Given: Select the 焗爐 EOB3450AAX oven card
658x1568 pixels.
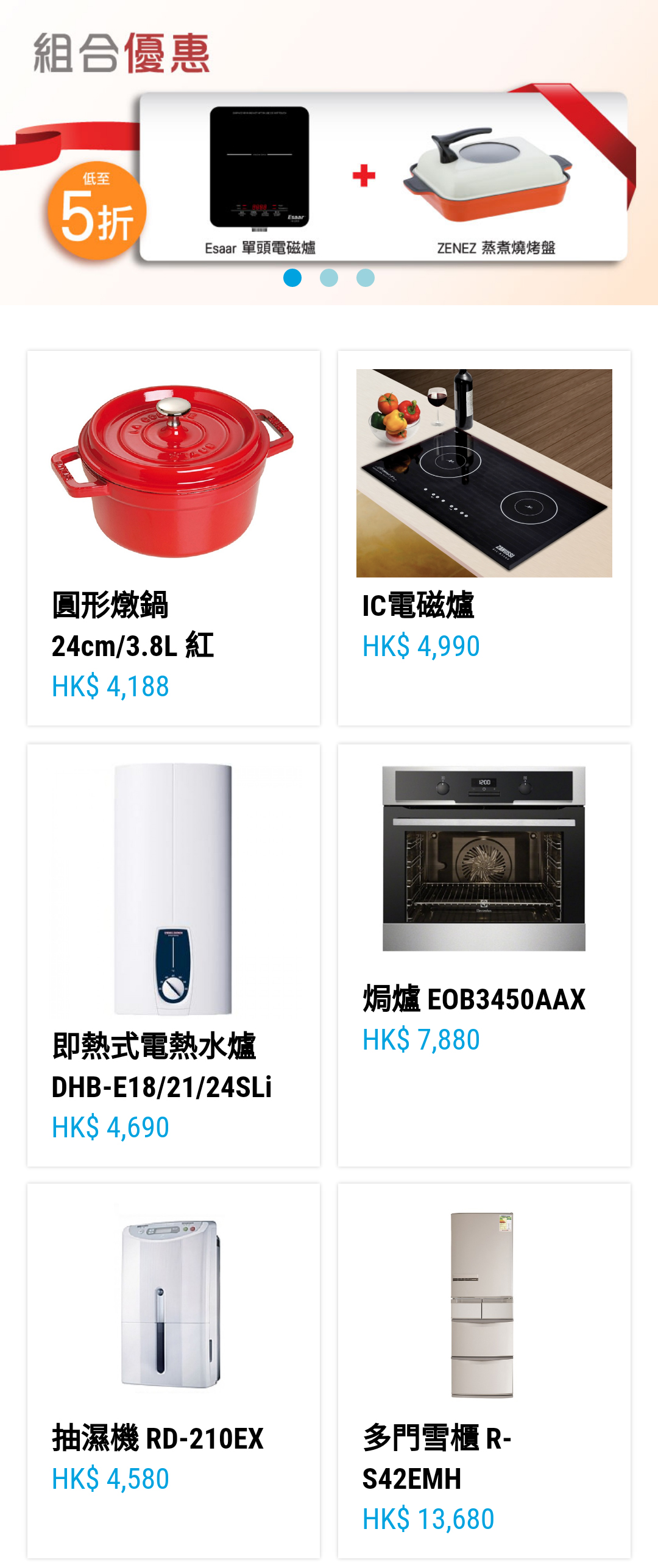Looking at the screenshot, I should [484, 955].
